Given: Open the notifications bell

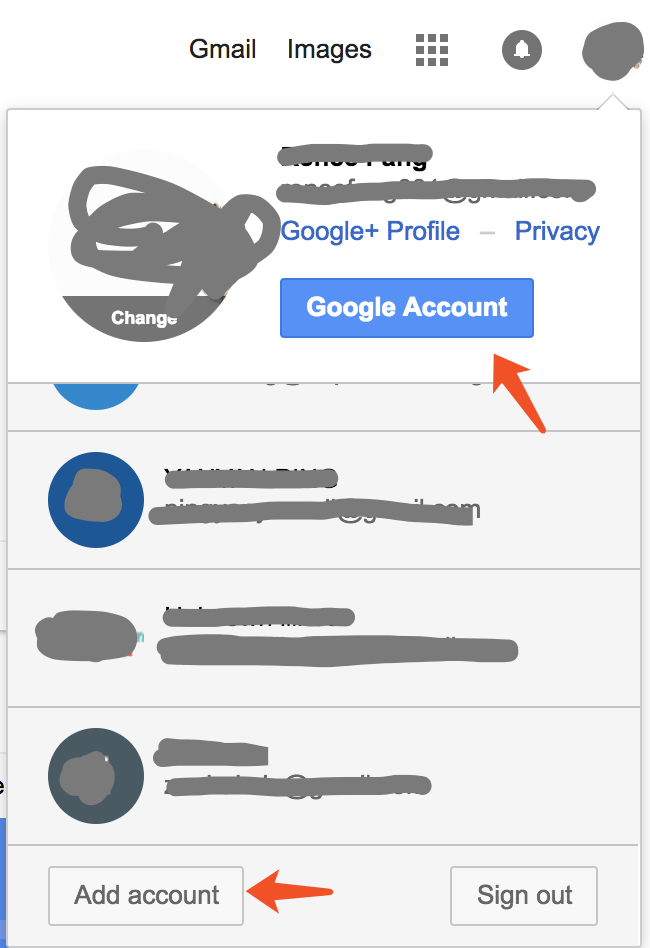Looking at the screenshot, I should (522, 49).
